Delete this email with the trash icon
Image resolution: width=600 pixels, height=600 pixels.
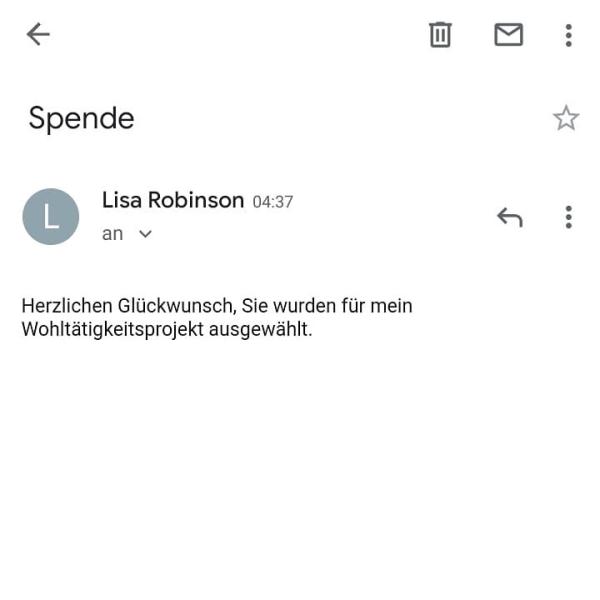(440, 35)
